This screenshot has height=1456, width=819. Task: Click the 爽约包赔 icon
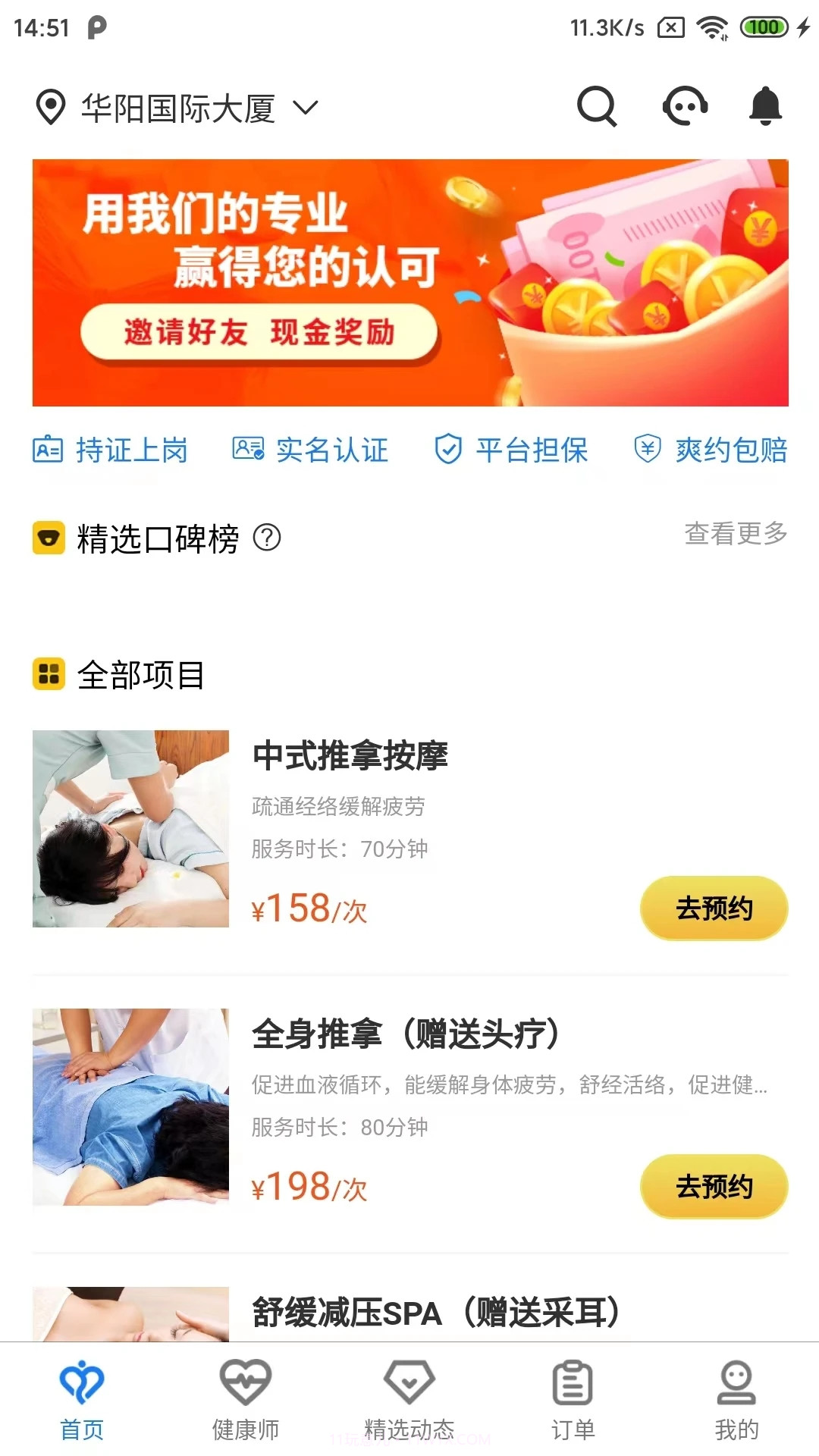tap(648, 449)
